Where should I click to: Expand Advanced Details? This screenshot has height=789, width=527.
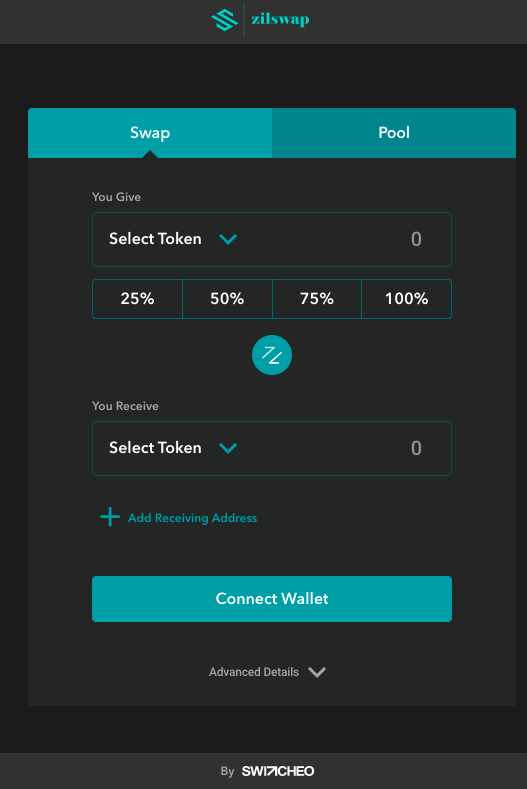click(x=268, y=672)
